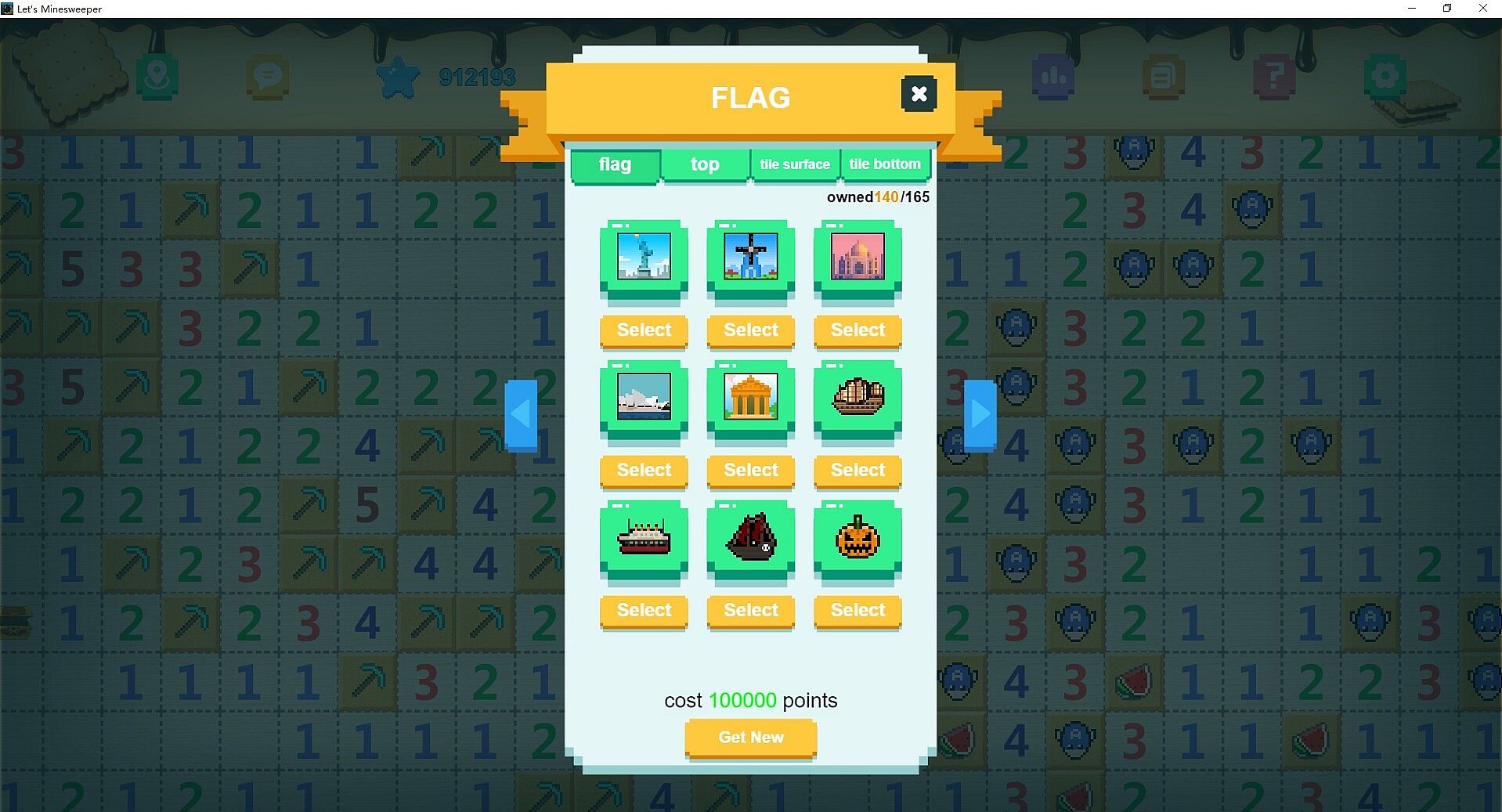Tap the flag tab
Screen dimensions: 1502x812
point(615,164)
